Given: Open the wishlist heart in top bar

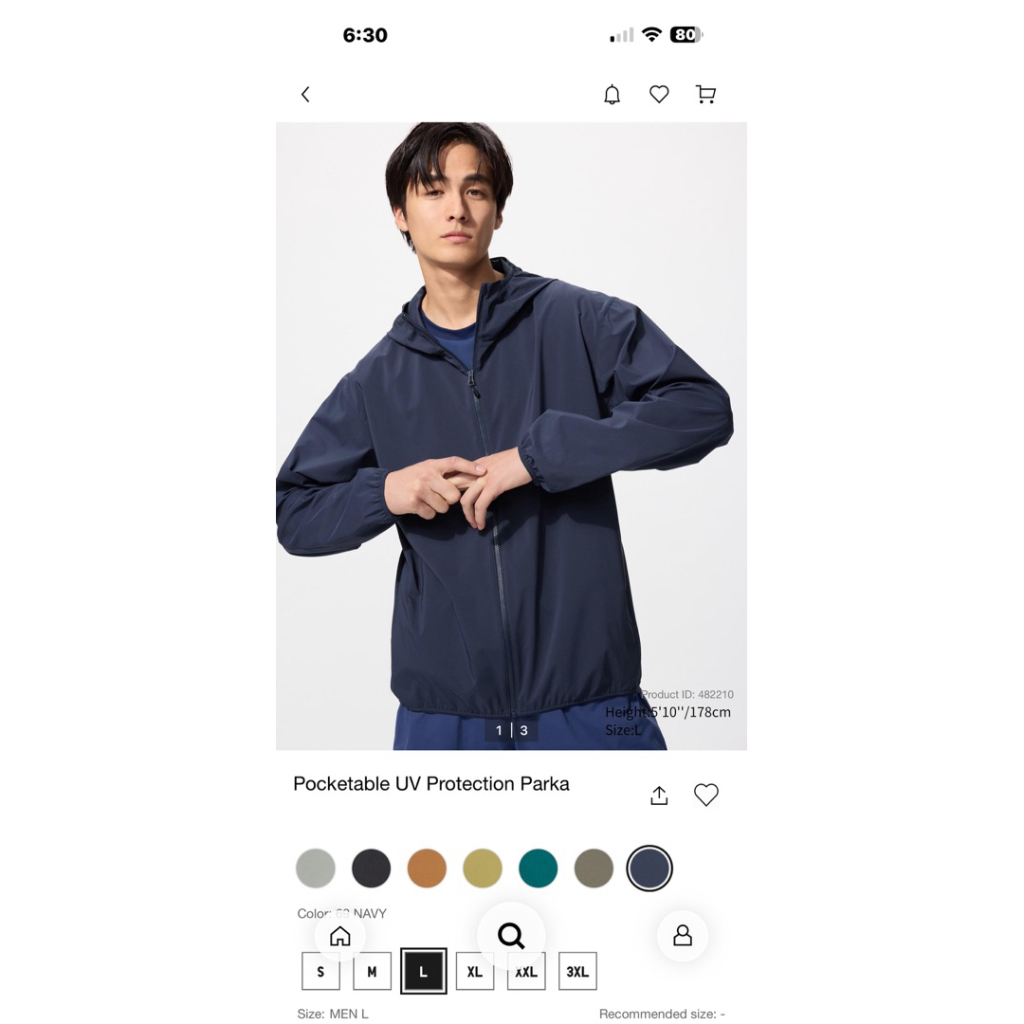Looking at the screenshot, I should [659, 94].
